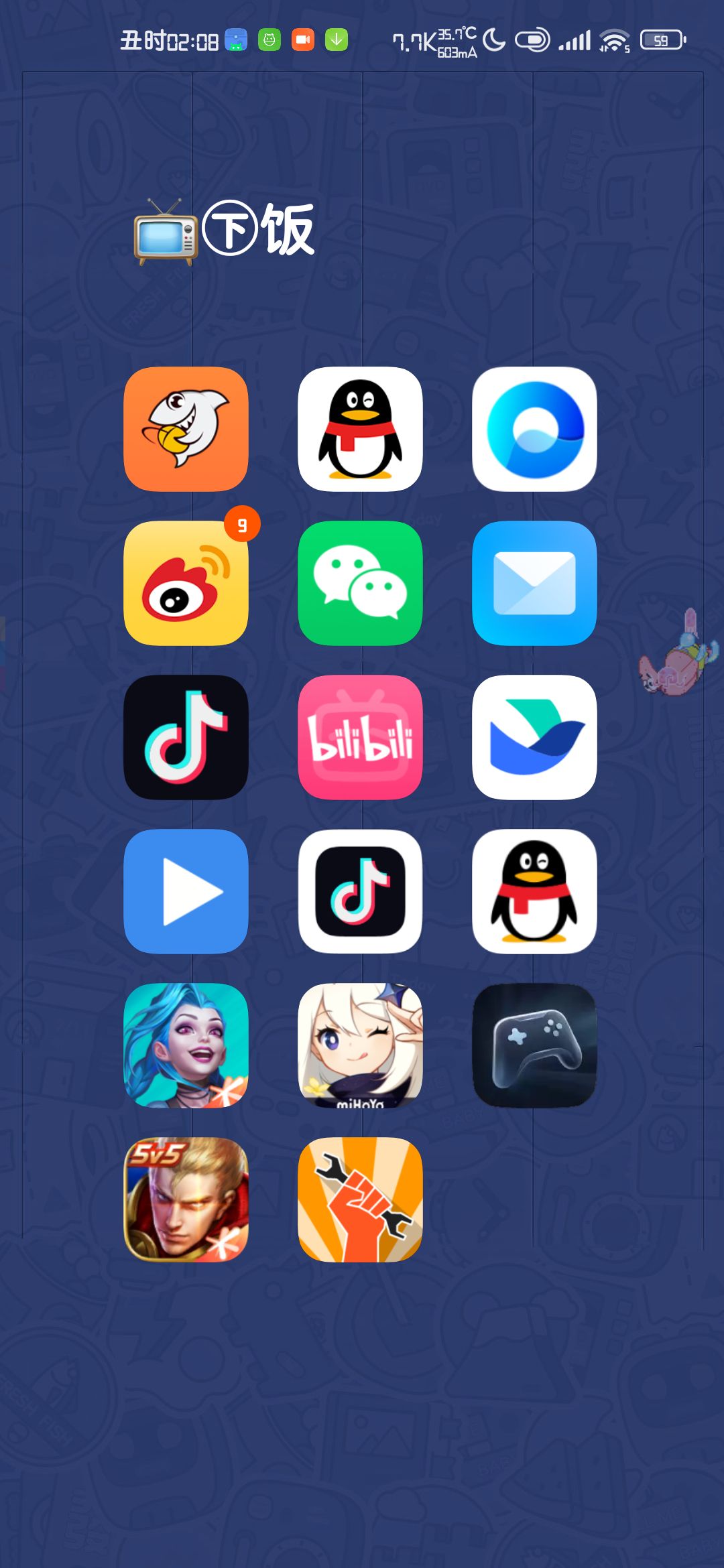Screen dimensions: 724x1568
Task: Open the Douyin clone with white border
Action: coord(360,891)
